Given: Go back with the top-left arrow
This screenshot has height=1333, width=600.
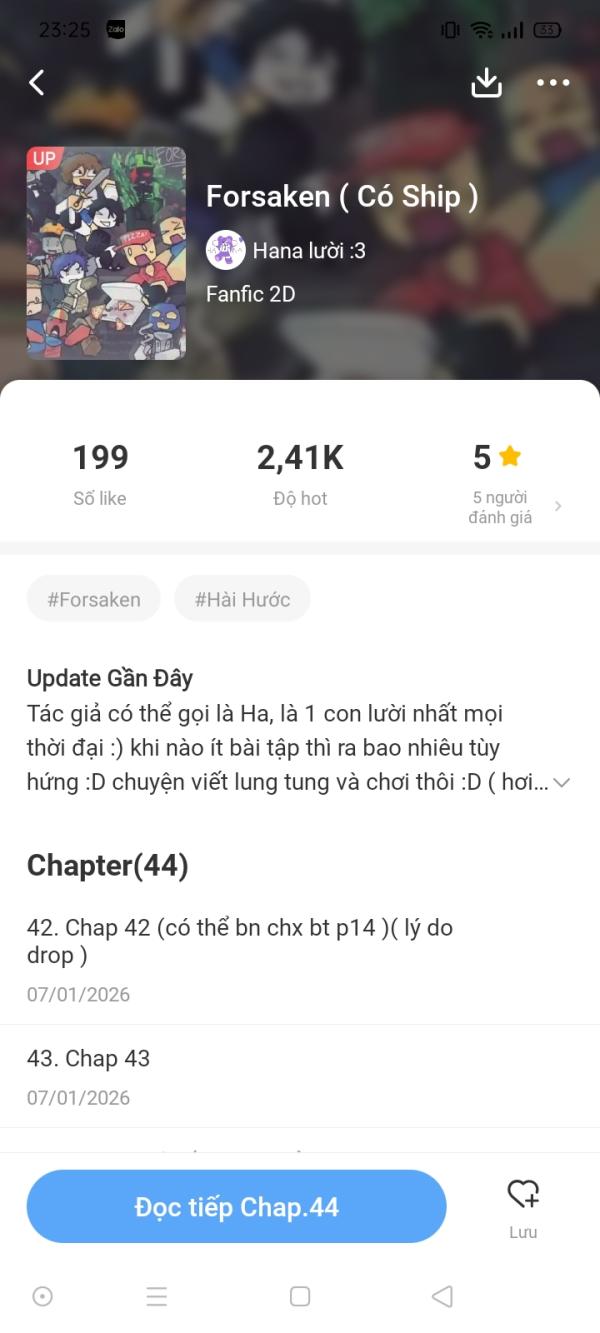Looking at the screenshot, I should (x=37, y=83).
